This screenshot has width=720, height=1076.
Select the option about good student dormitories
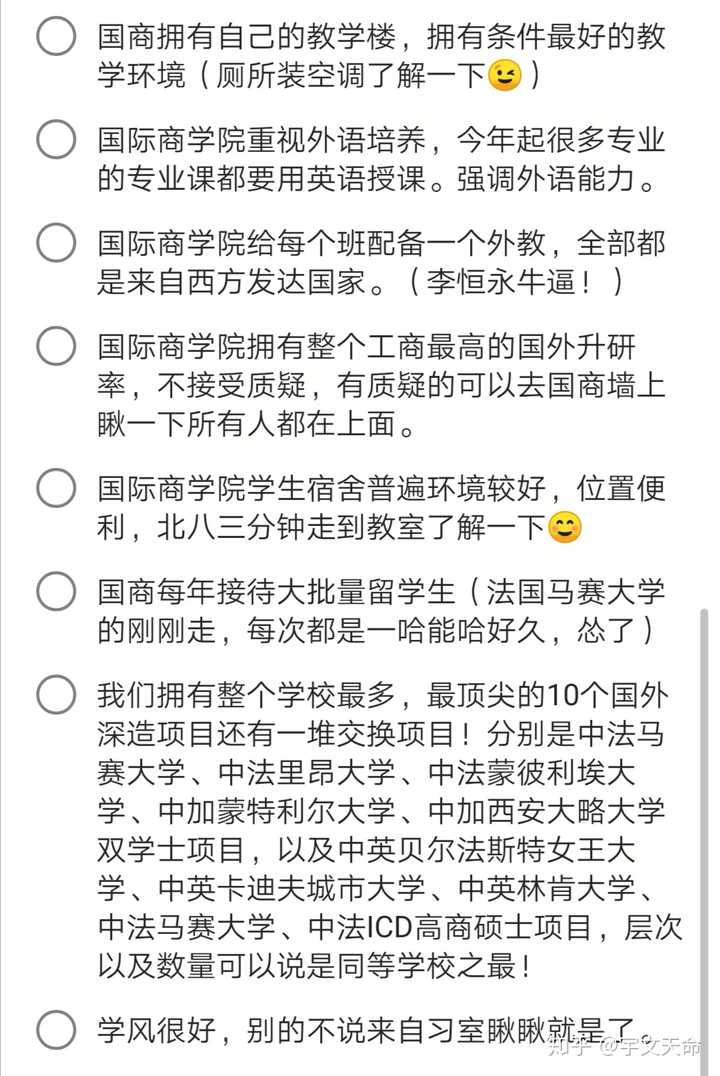pos(56,487)
